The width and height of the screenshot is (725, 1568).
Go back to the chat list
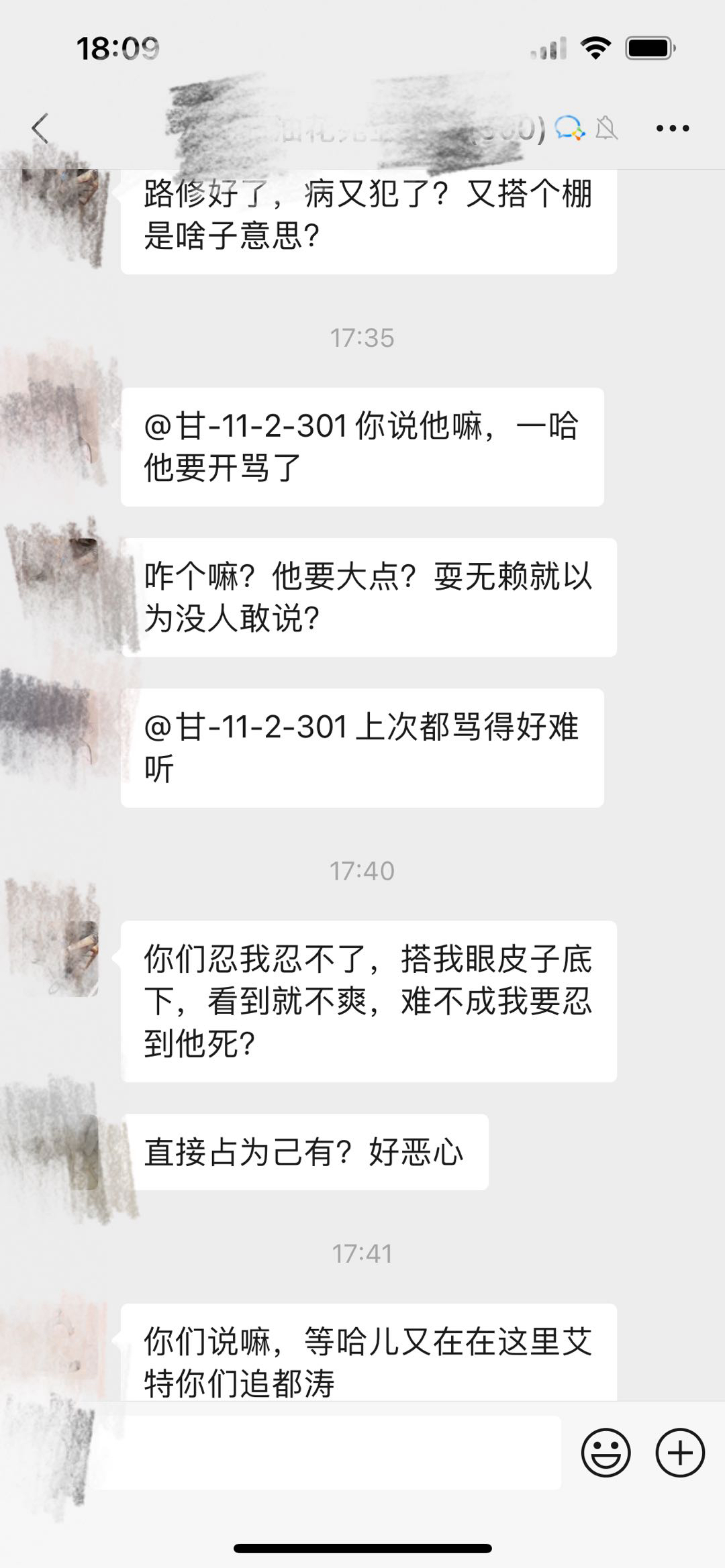click(40, 128)
